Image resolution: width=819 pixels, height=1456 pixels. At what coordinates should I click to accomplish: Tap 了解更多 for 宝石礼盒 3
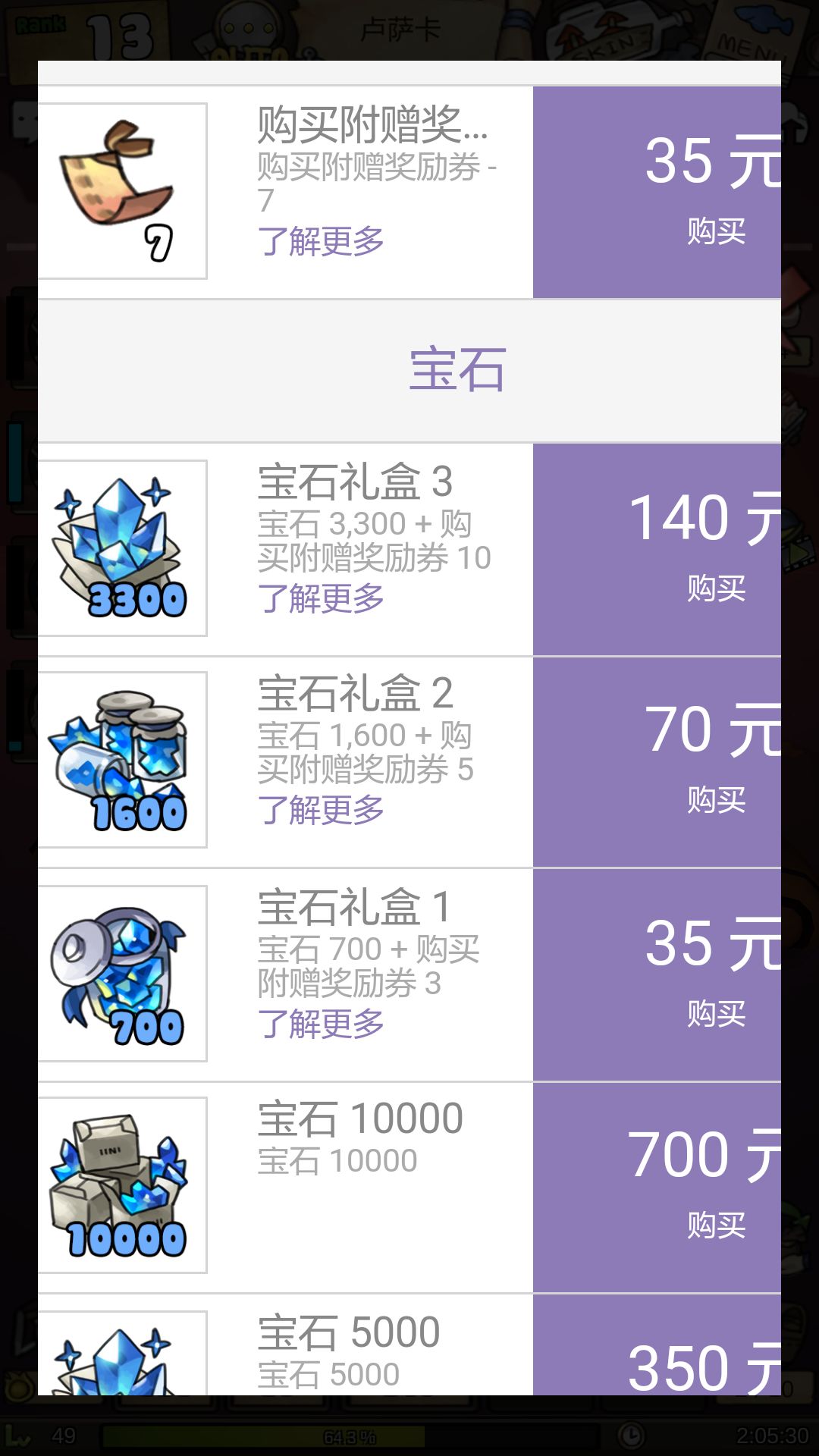(x=321, y=599)
